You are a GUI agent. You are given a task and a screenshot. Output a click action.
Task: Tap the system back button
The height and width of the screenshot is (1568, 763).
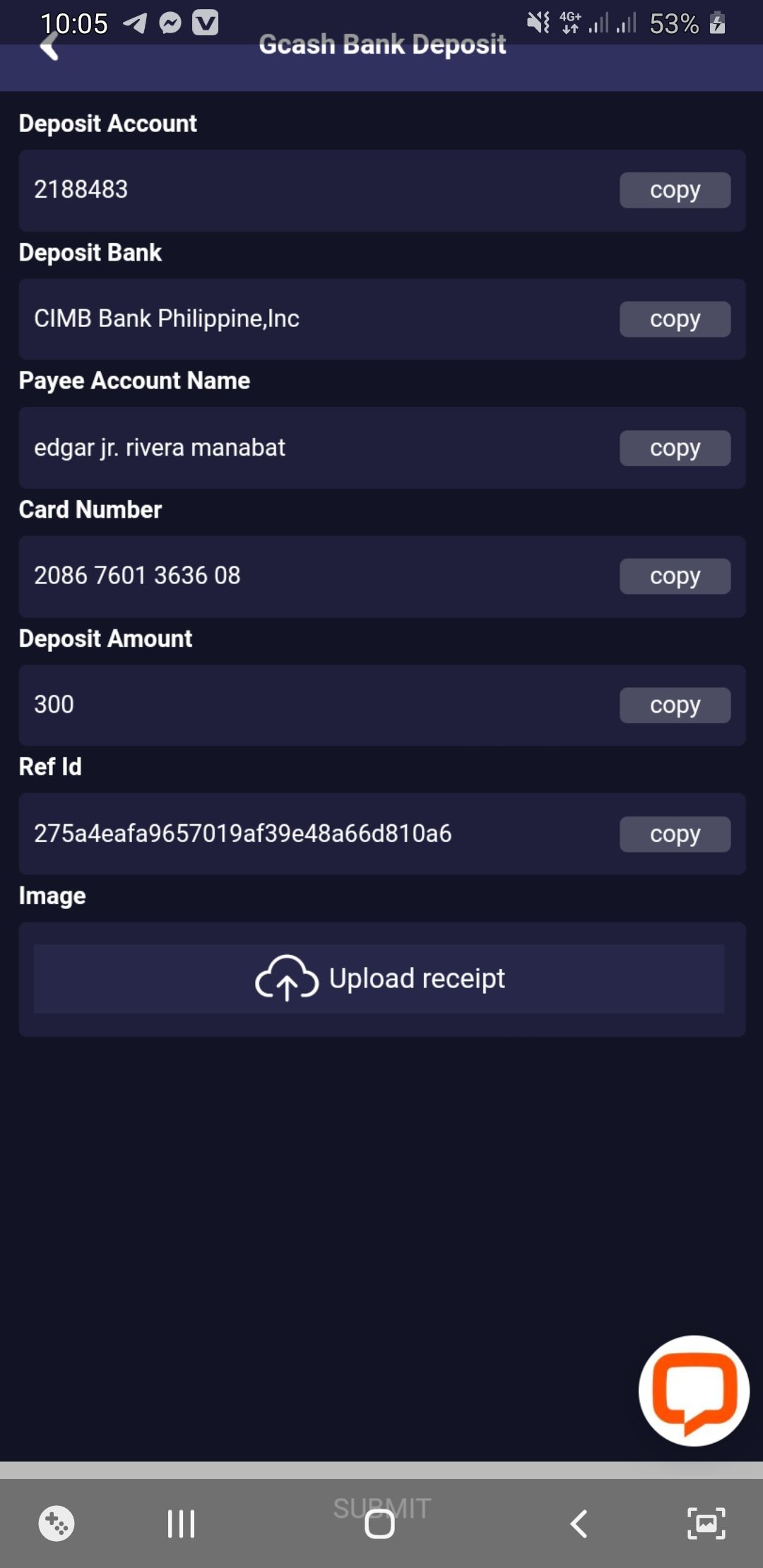579,1524
